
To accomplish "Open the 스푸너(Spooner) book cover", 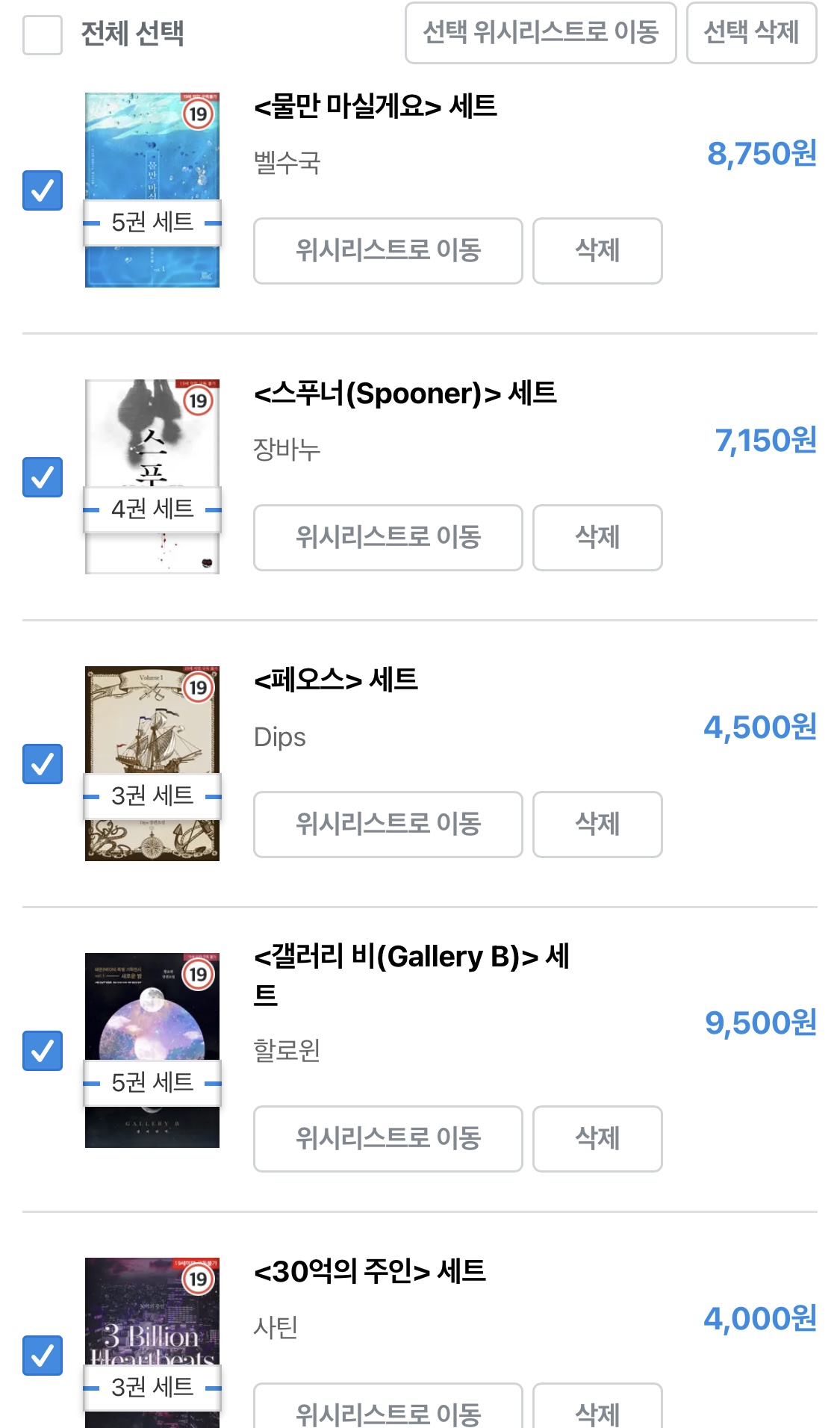I will point(152,476).
